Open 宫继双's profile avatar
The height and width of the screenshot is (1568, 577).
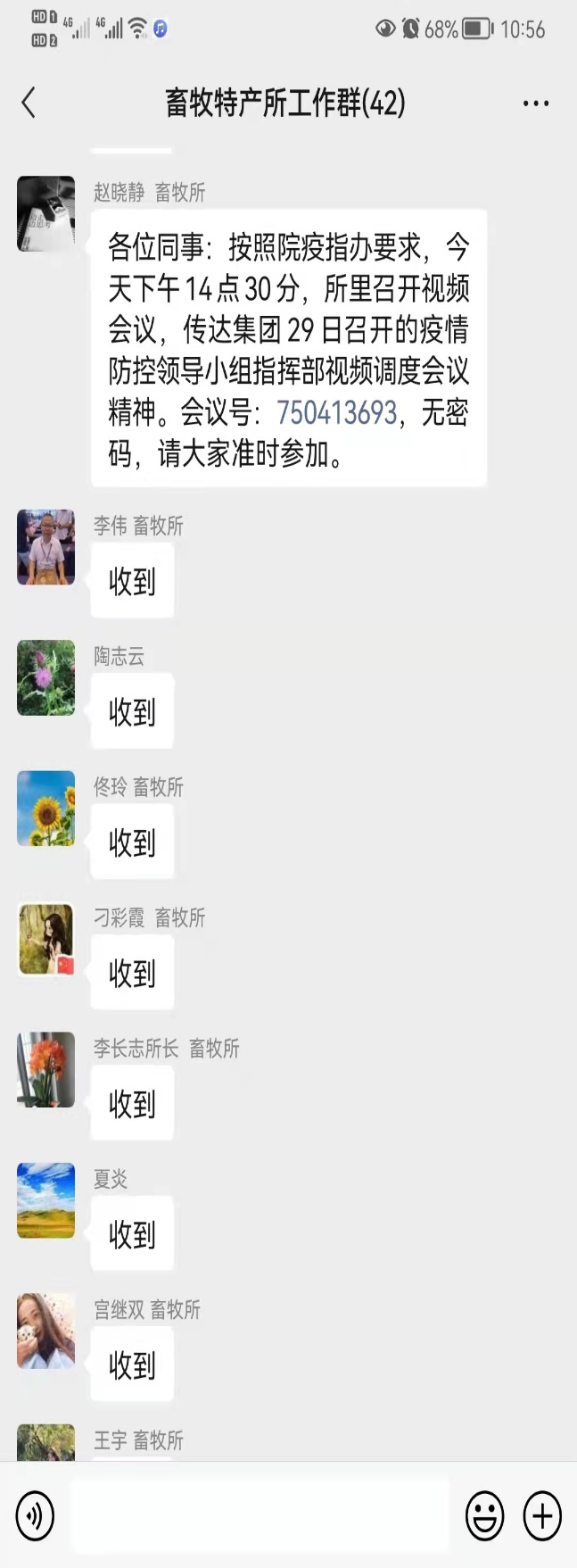(45, 1331)
